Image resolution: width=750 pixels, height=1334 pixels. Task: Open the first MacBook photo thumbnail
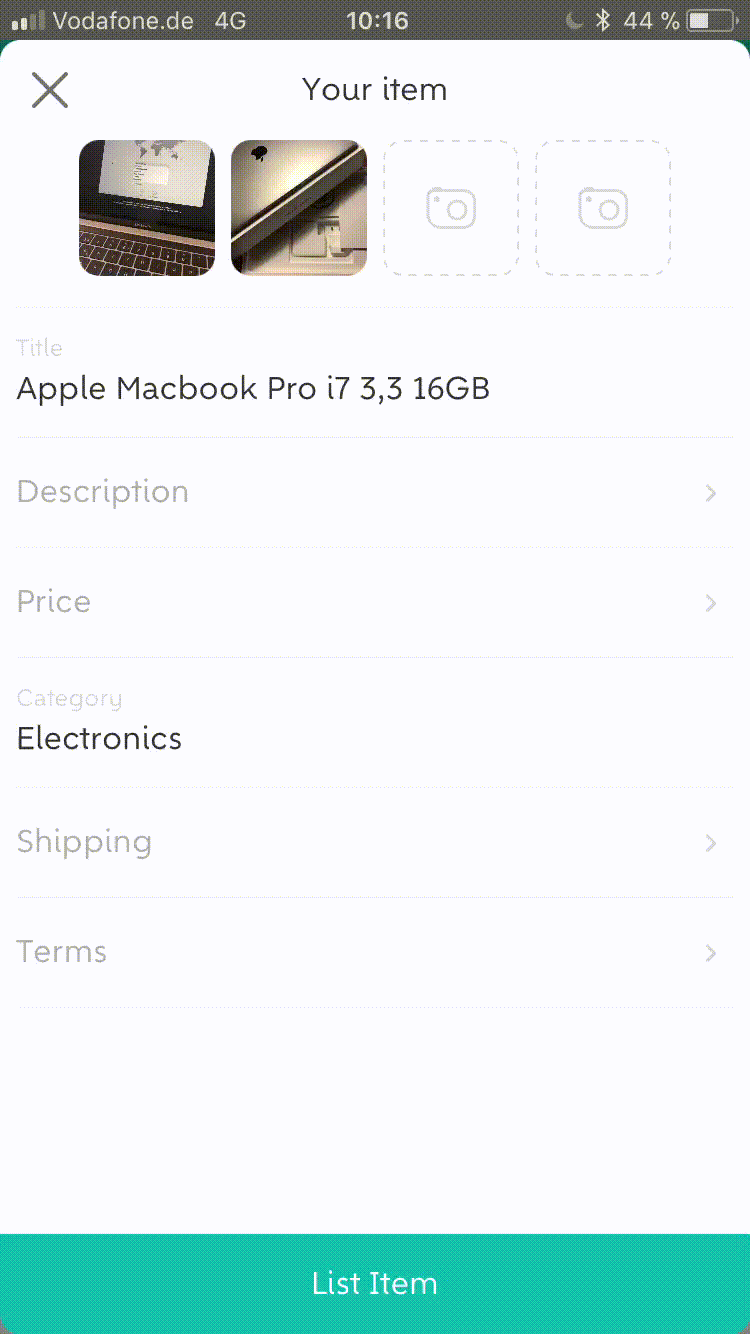(x=146, y=207)
